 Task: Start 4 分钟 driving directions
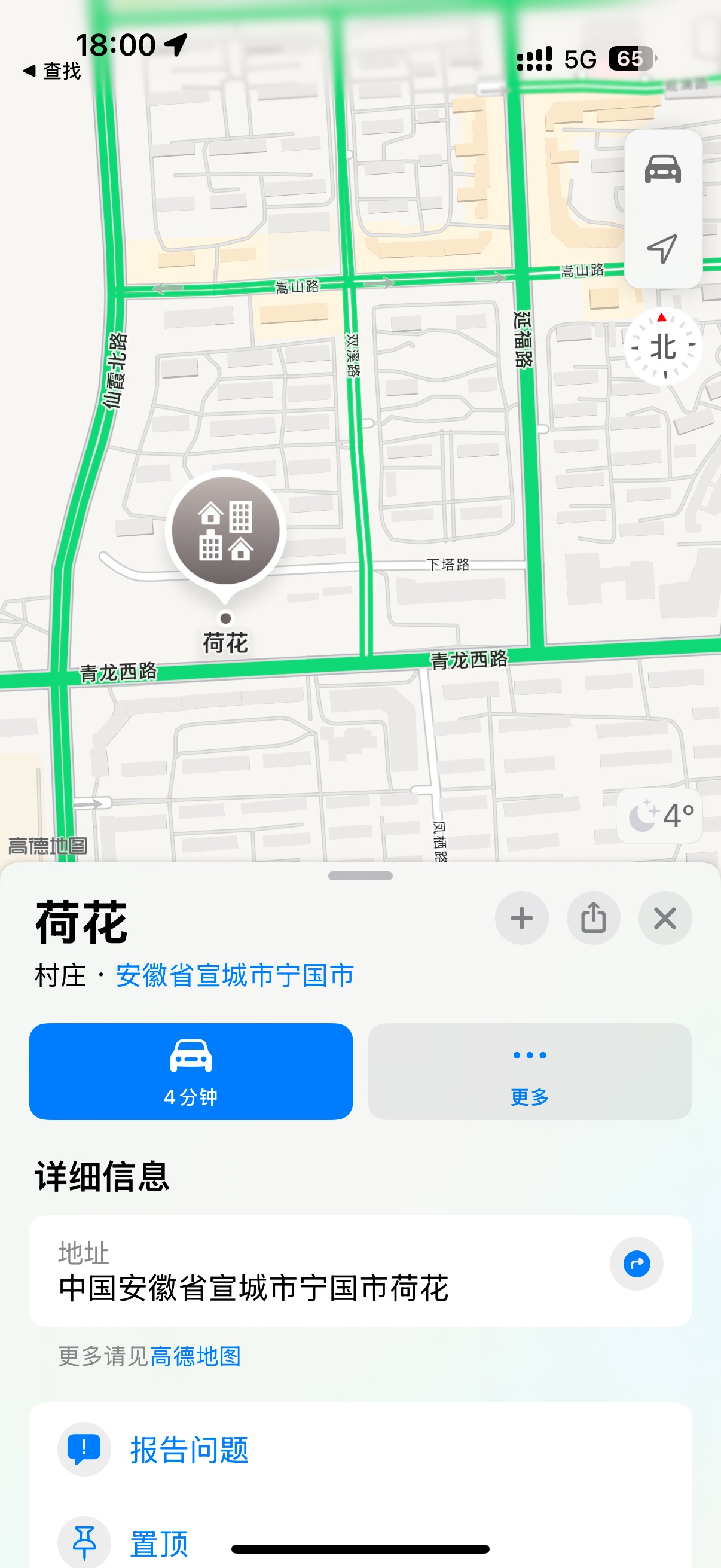191,1070
